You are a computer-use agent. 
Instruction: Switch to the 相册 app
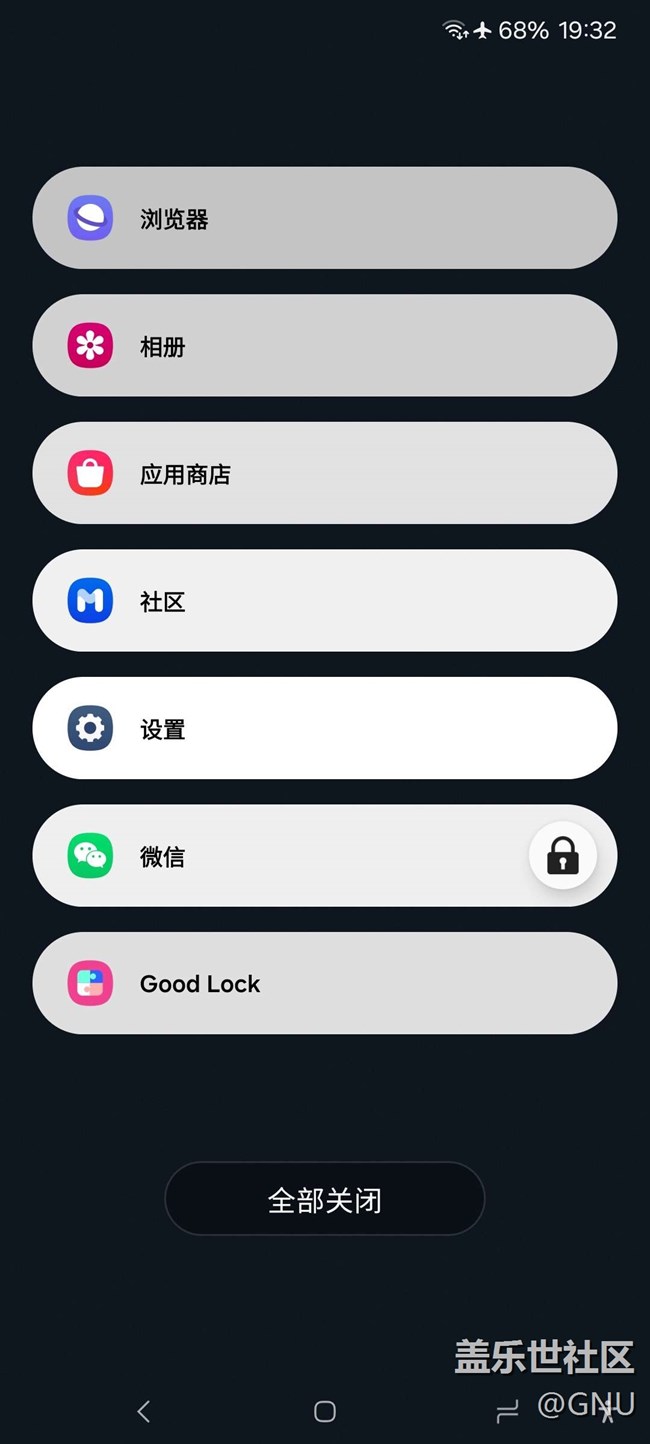324,346
